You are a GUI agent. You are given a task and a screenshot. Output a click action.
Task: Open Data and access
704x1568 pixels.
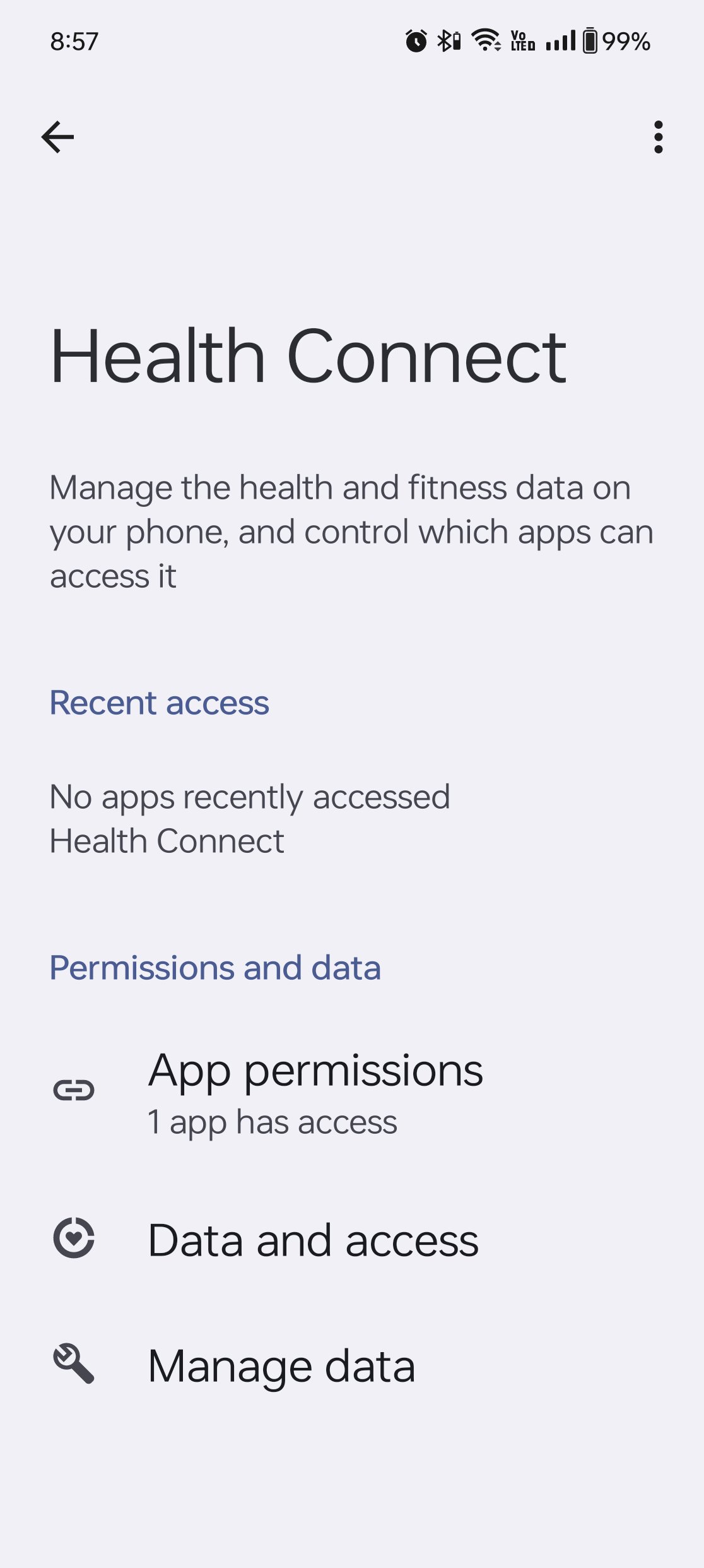313,1240
